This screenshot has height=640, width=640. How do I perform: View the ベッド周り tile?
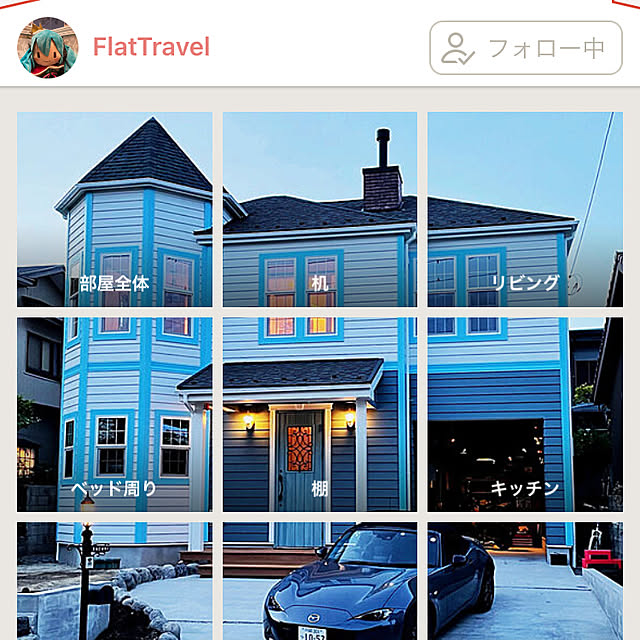pos(115,414)
